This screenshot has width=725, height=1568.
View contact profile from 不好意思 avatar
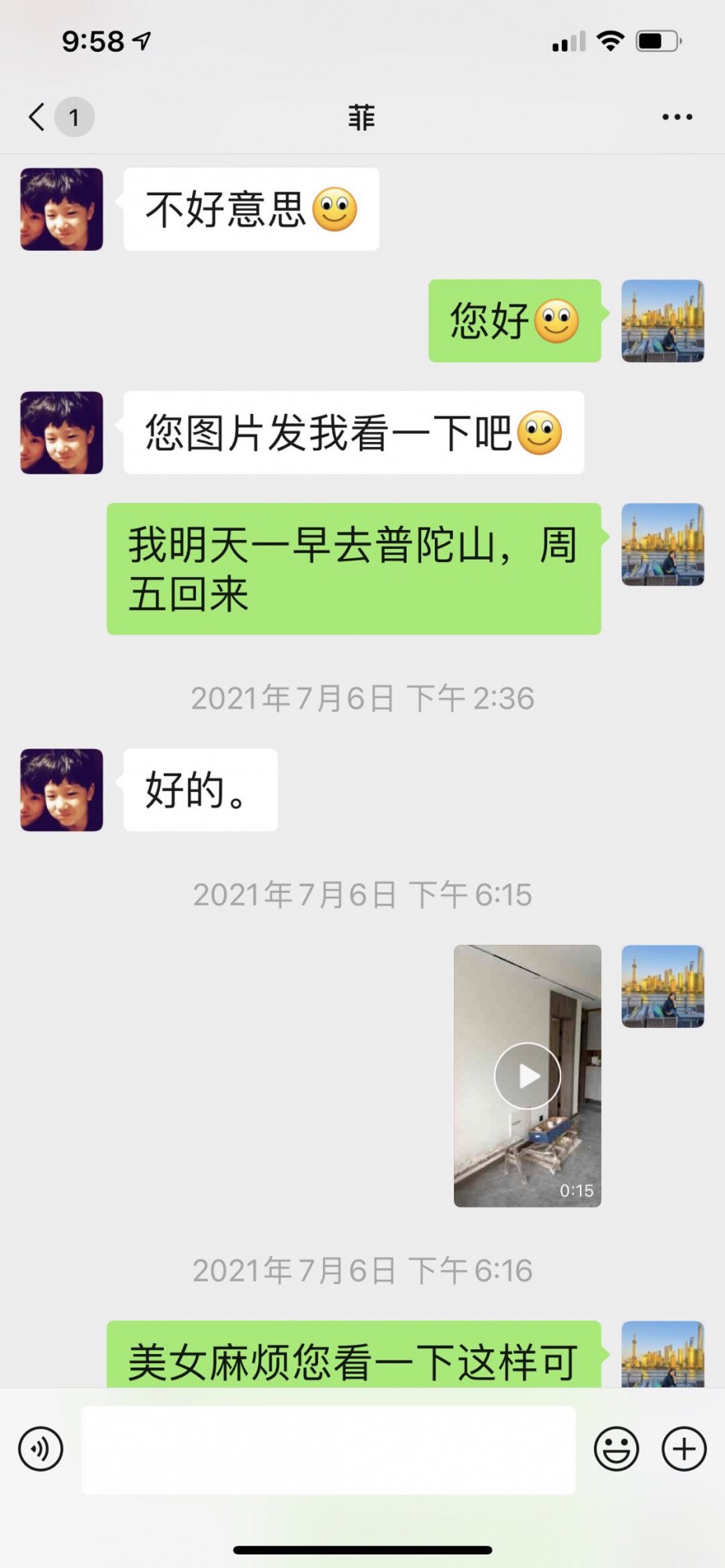[x=62, y=209]
